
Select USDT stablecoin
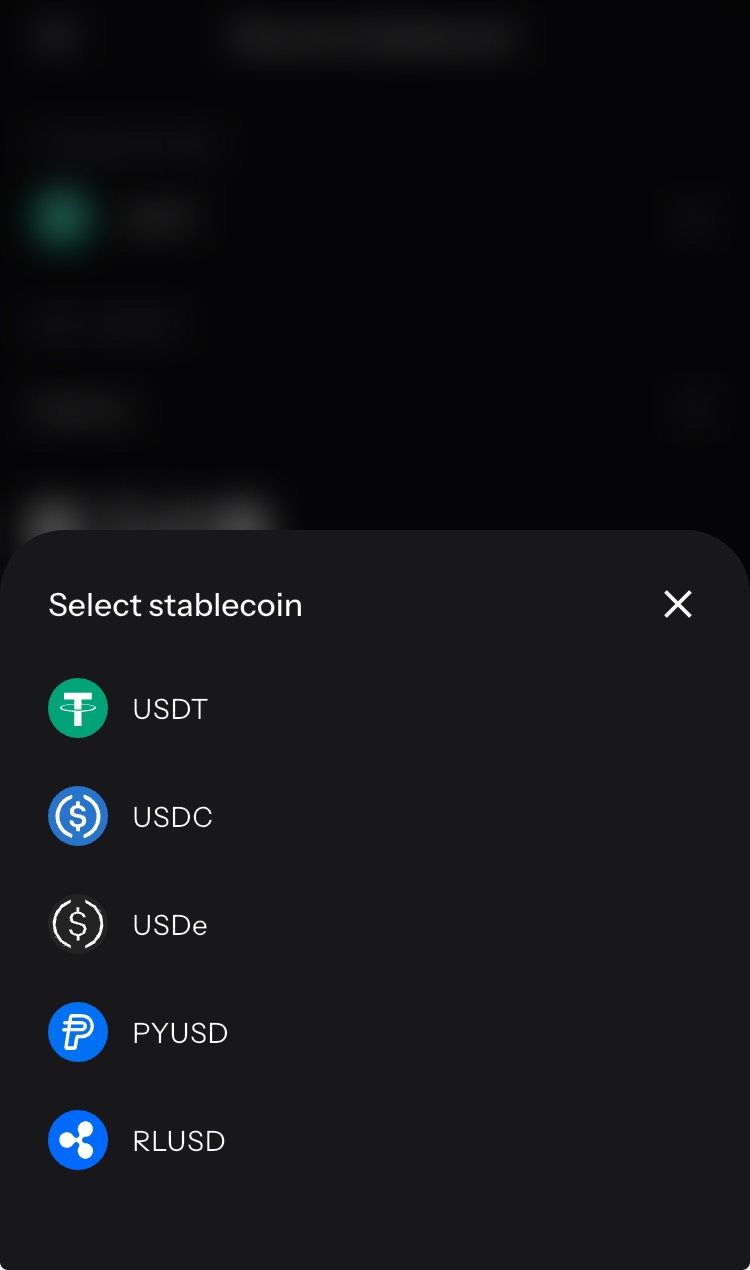(170, 709)
